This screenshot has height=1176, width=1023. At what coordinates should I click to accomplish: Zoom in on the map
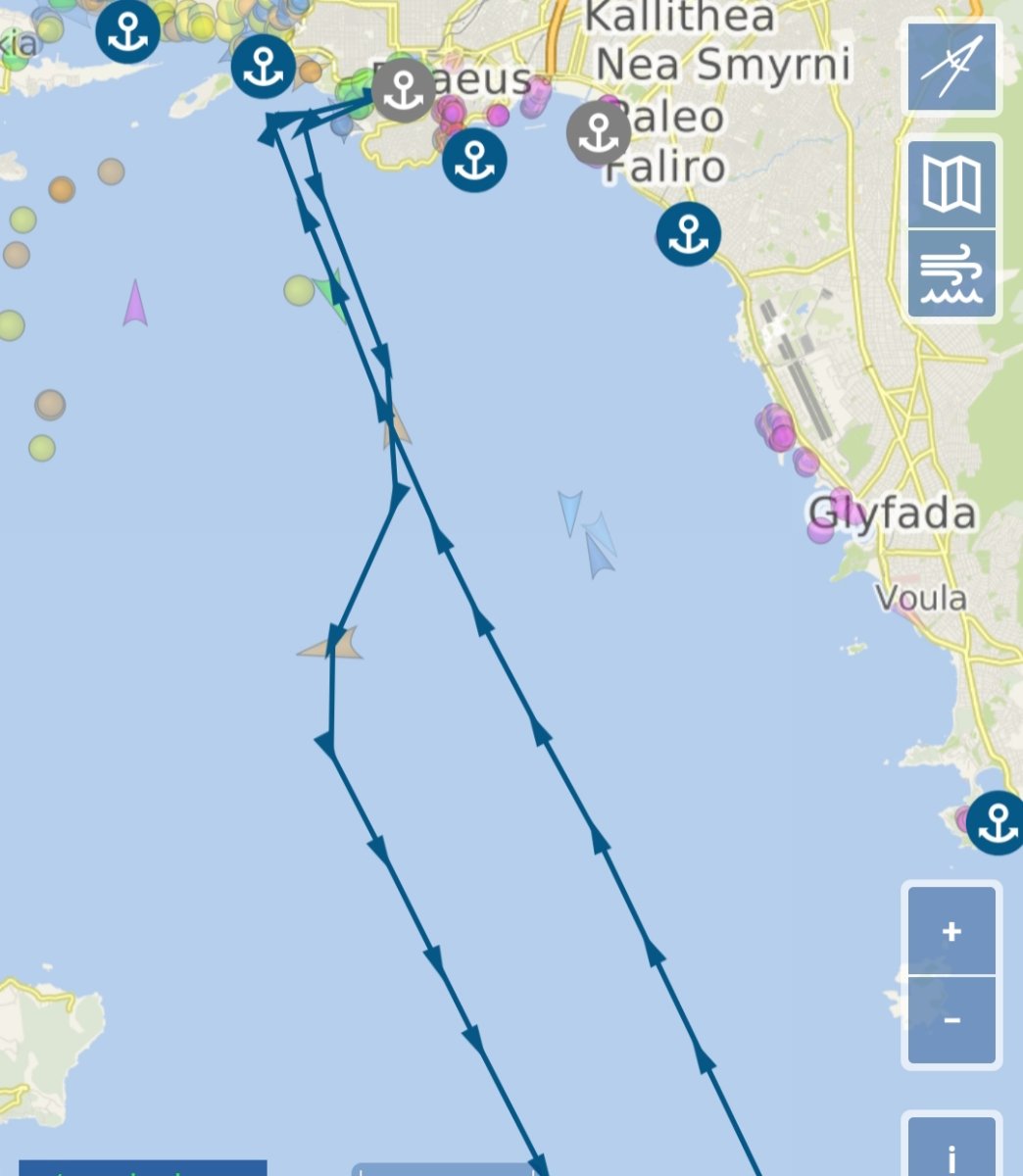point(951,931)
